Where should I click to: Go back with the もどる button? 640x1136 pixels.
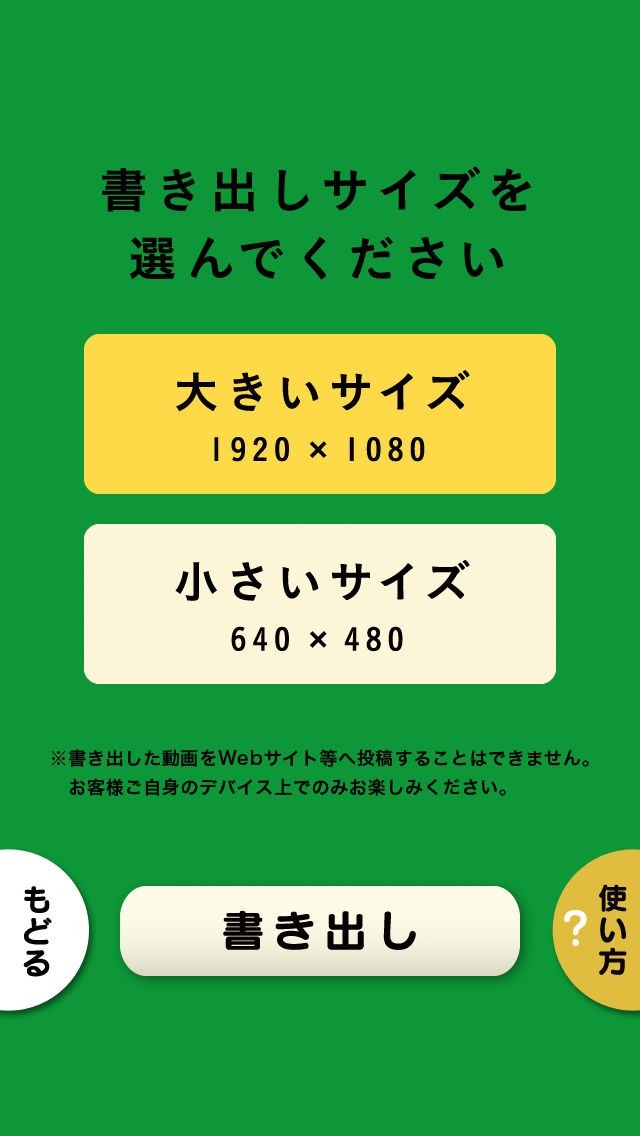coord(38,931)
